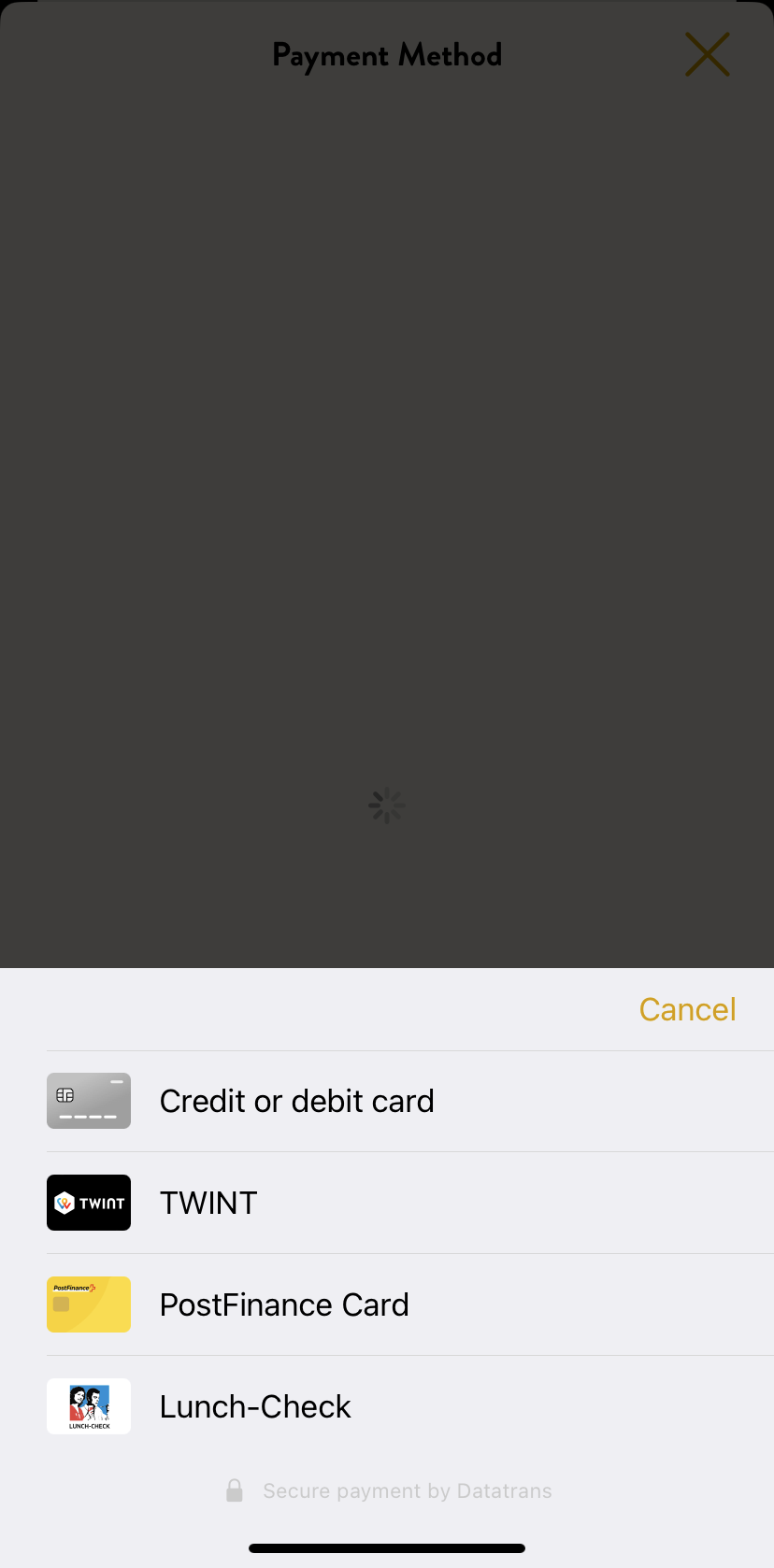
Task: Select TWINT as payment method
Action: (x=387, y=1203)
